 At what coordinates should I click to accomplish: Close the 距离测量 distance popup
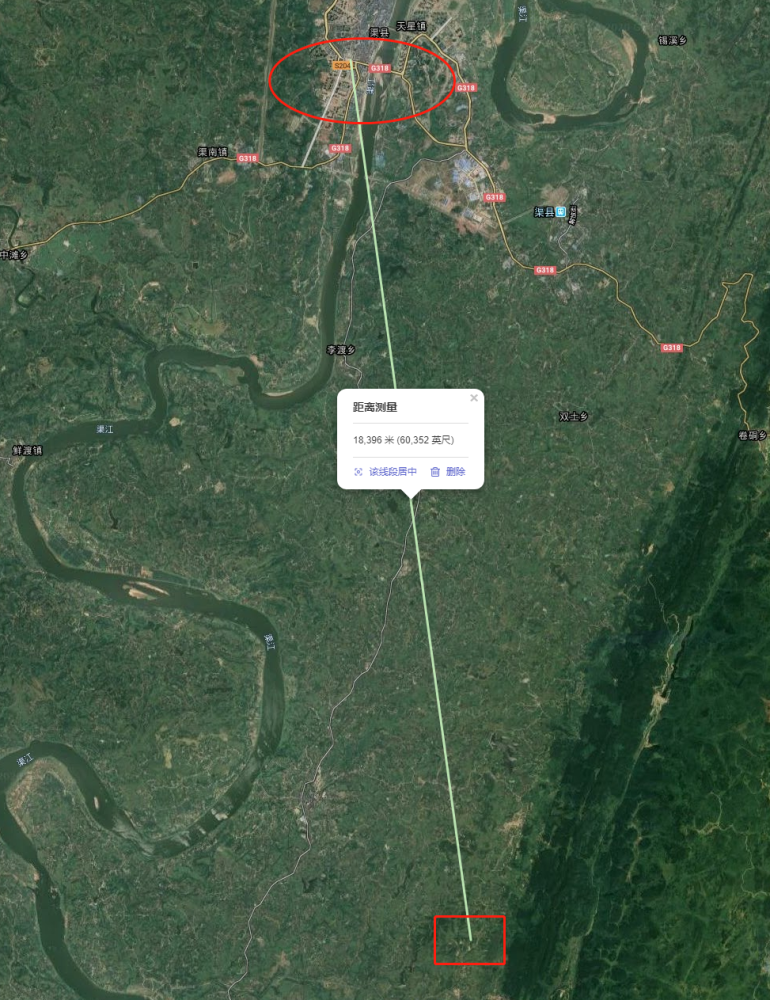pyautogui.click(x=473, y=398)
